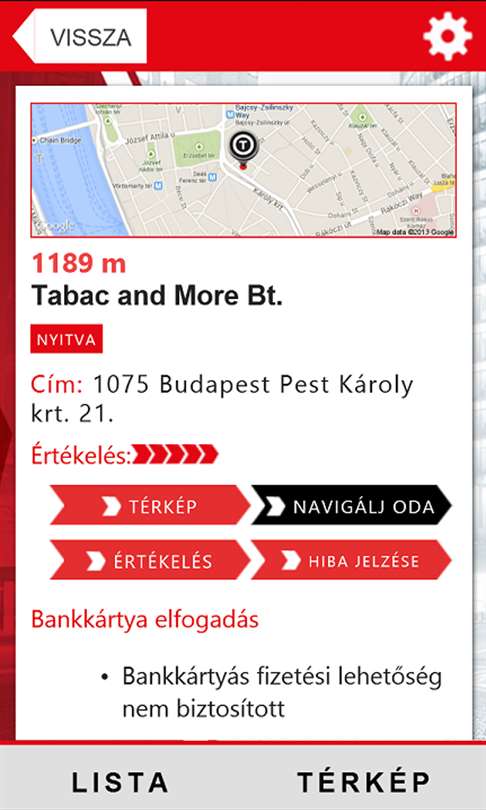Start navigation with Navigálj oda
The height and width of the screenshot is (810, 486).
pos(351,505)
